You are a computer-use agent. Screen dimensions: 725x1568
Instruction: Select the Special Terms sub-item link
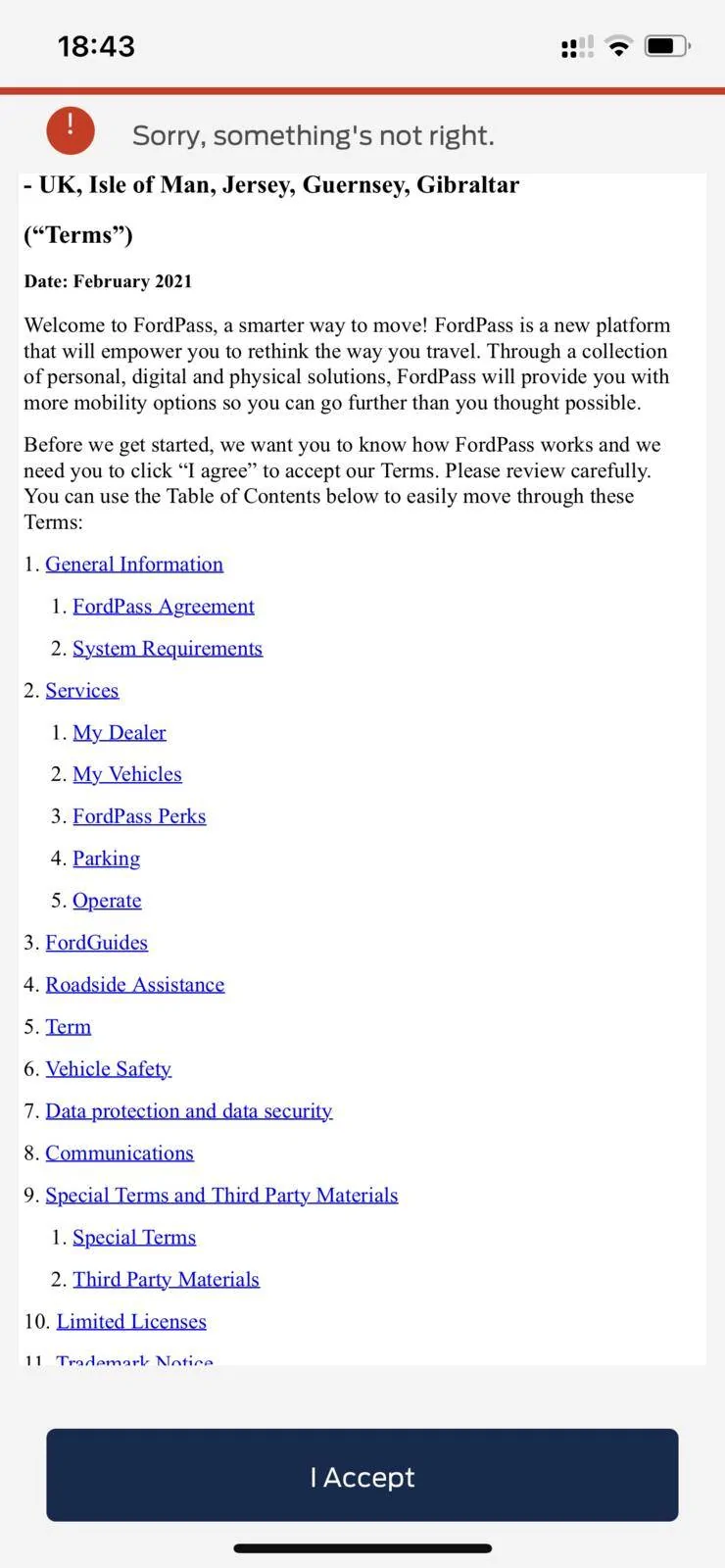[134, 1238]
